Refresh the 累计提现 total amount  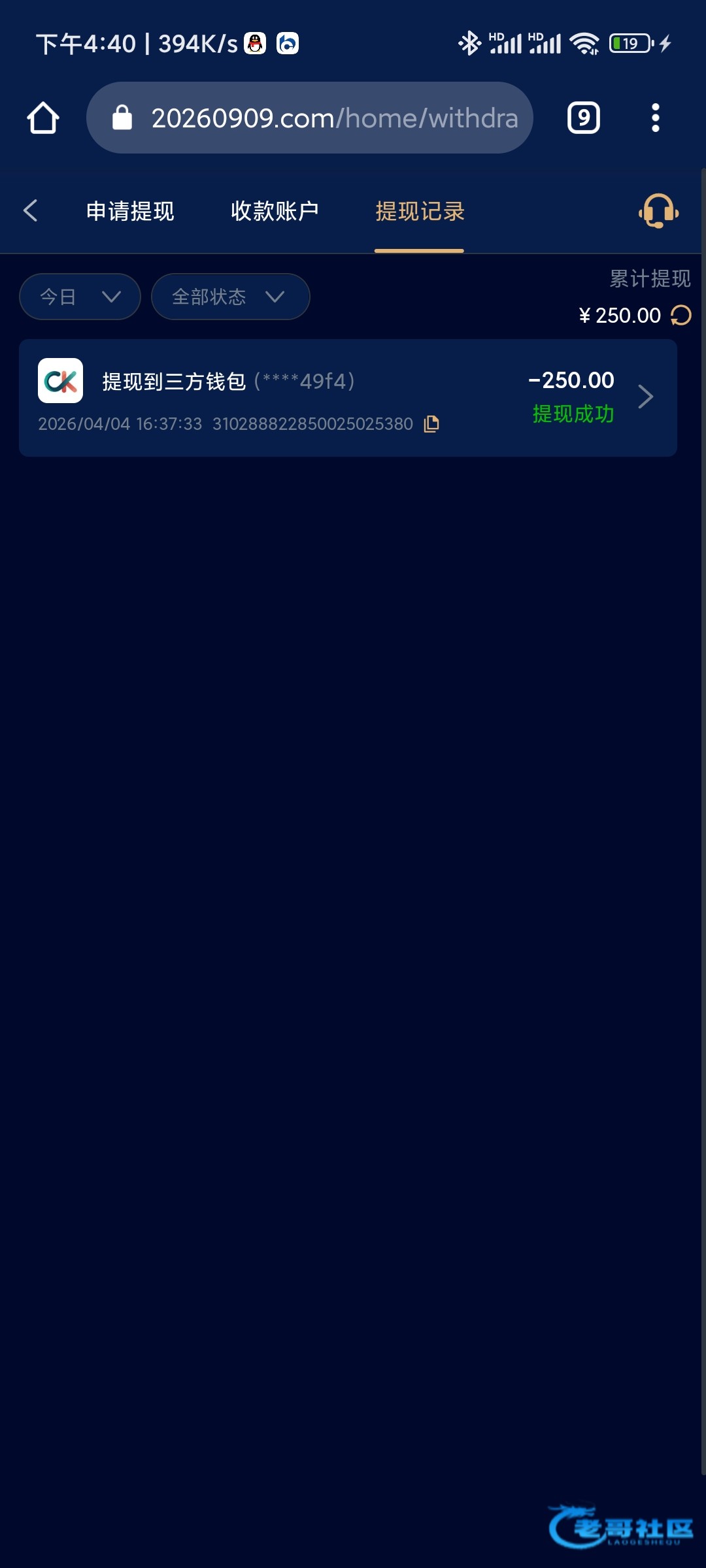coord(681,316)
